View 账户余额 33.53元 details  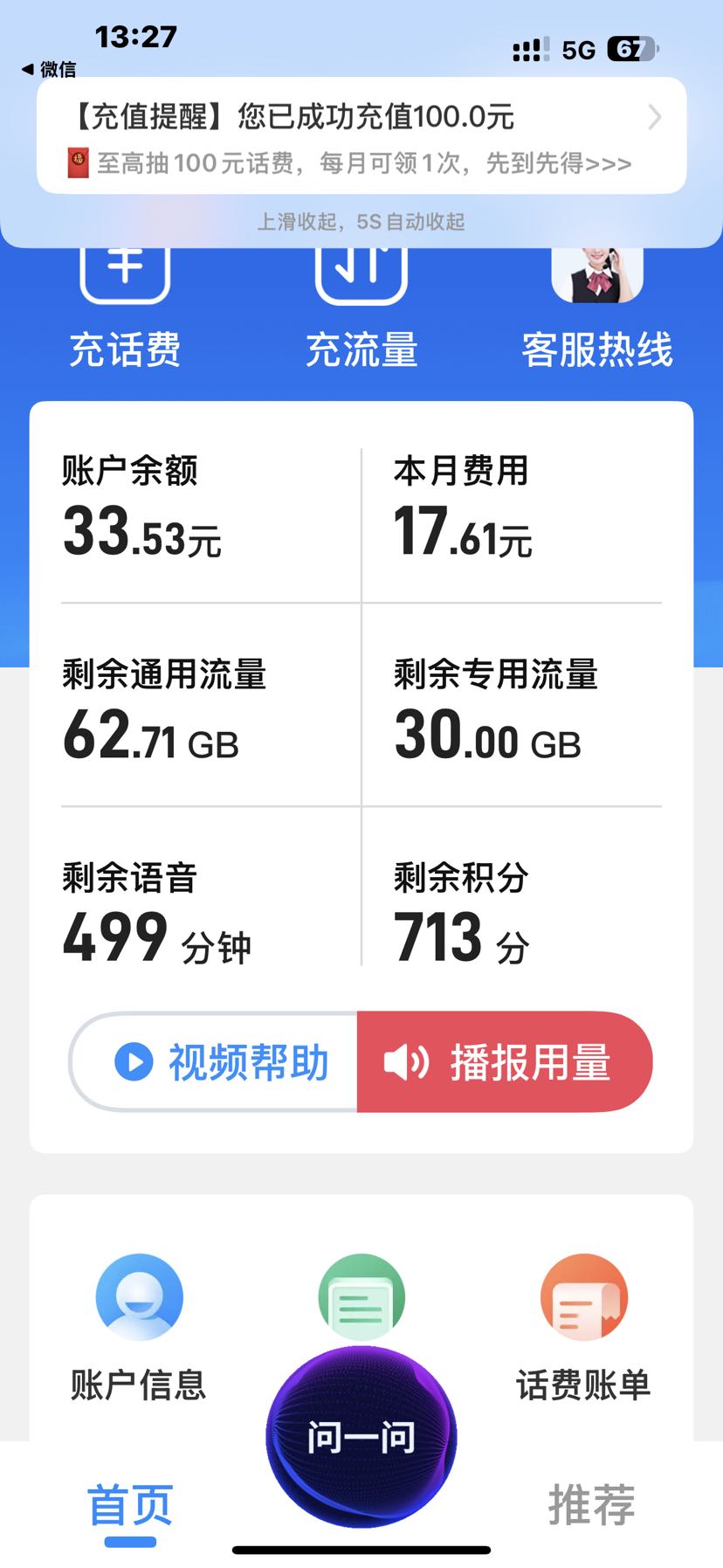141,507
